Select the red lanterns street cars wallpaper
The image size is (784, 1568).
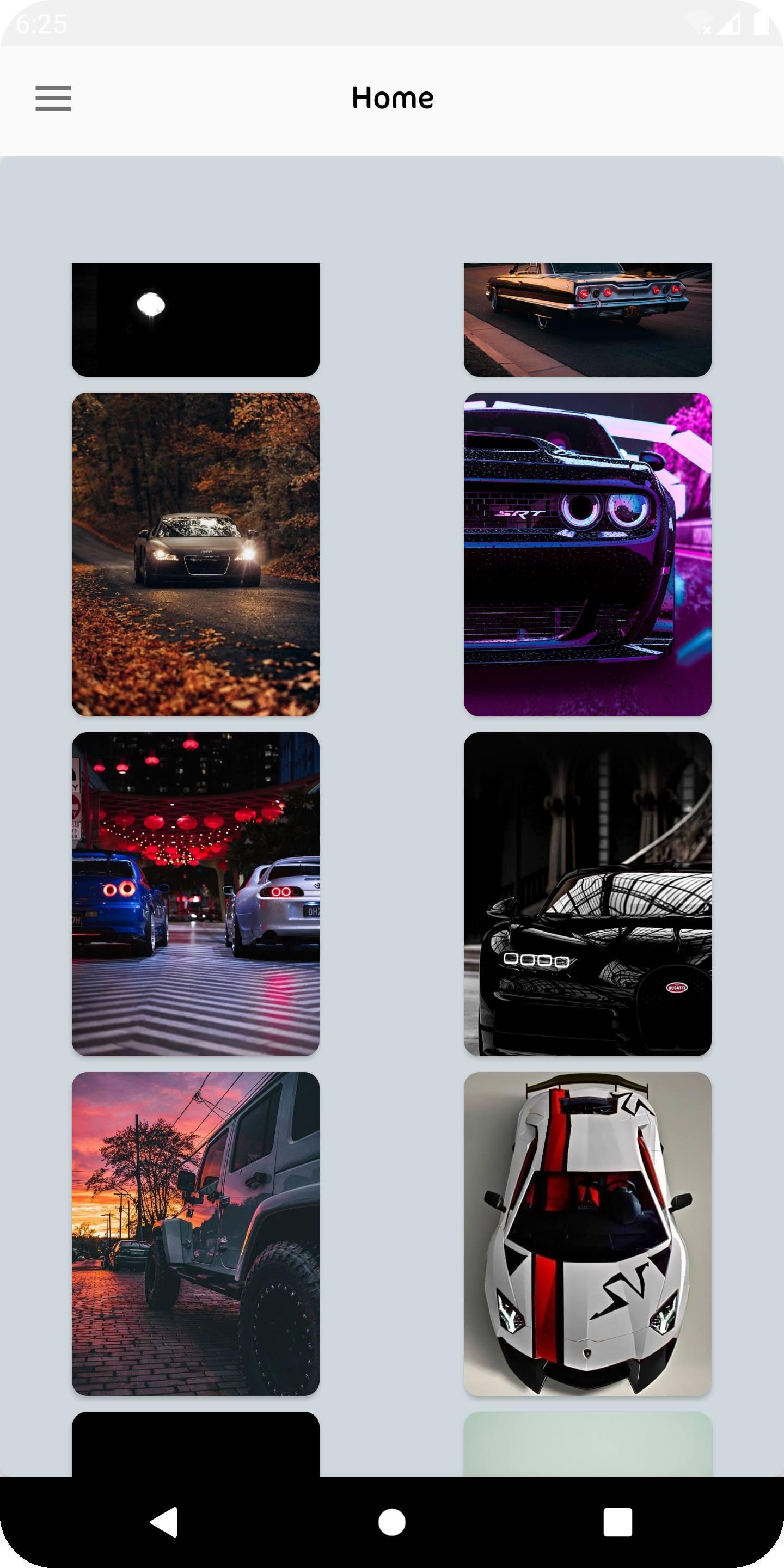point(195,893)
